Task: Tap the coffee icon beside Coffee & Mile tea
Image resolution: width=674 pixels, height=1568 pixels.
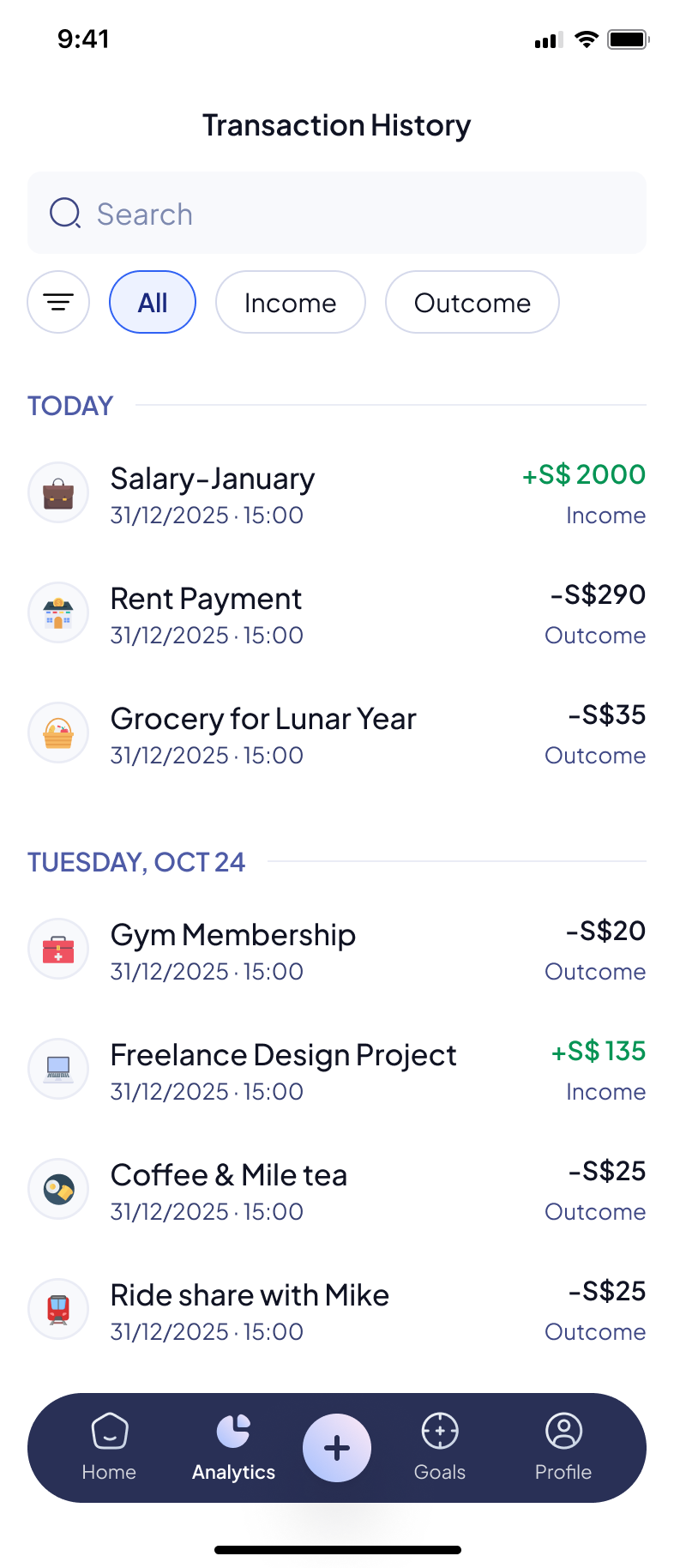Action: (57, 1189)
